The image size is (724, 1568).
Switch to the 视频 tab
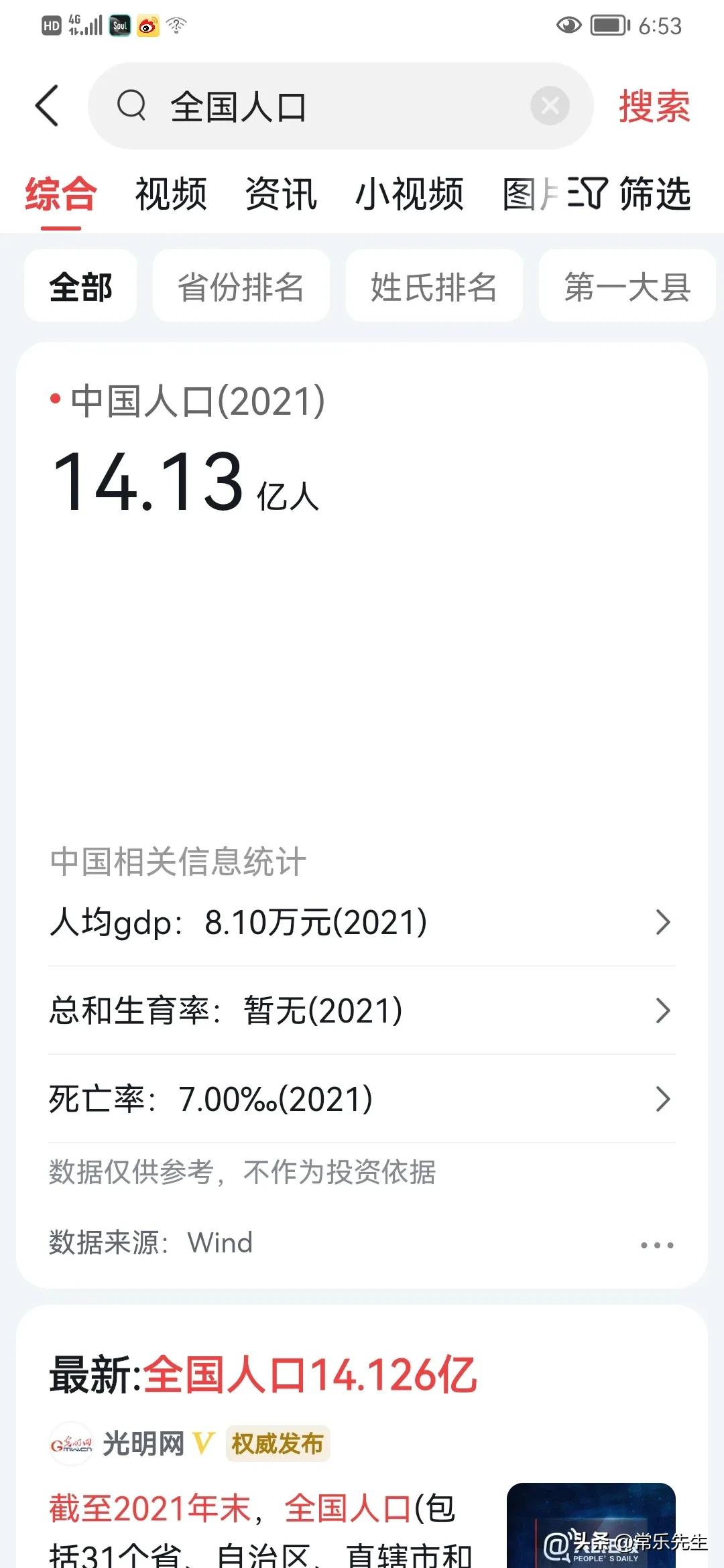pos(170,194)
